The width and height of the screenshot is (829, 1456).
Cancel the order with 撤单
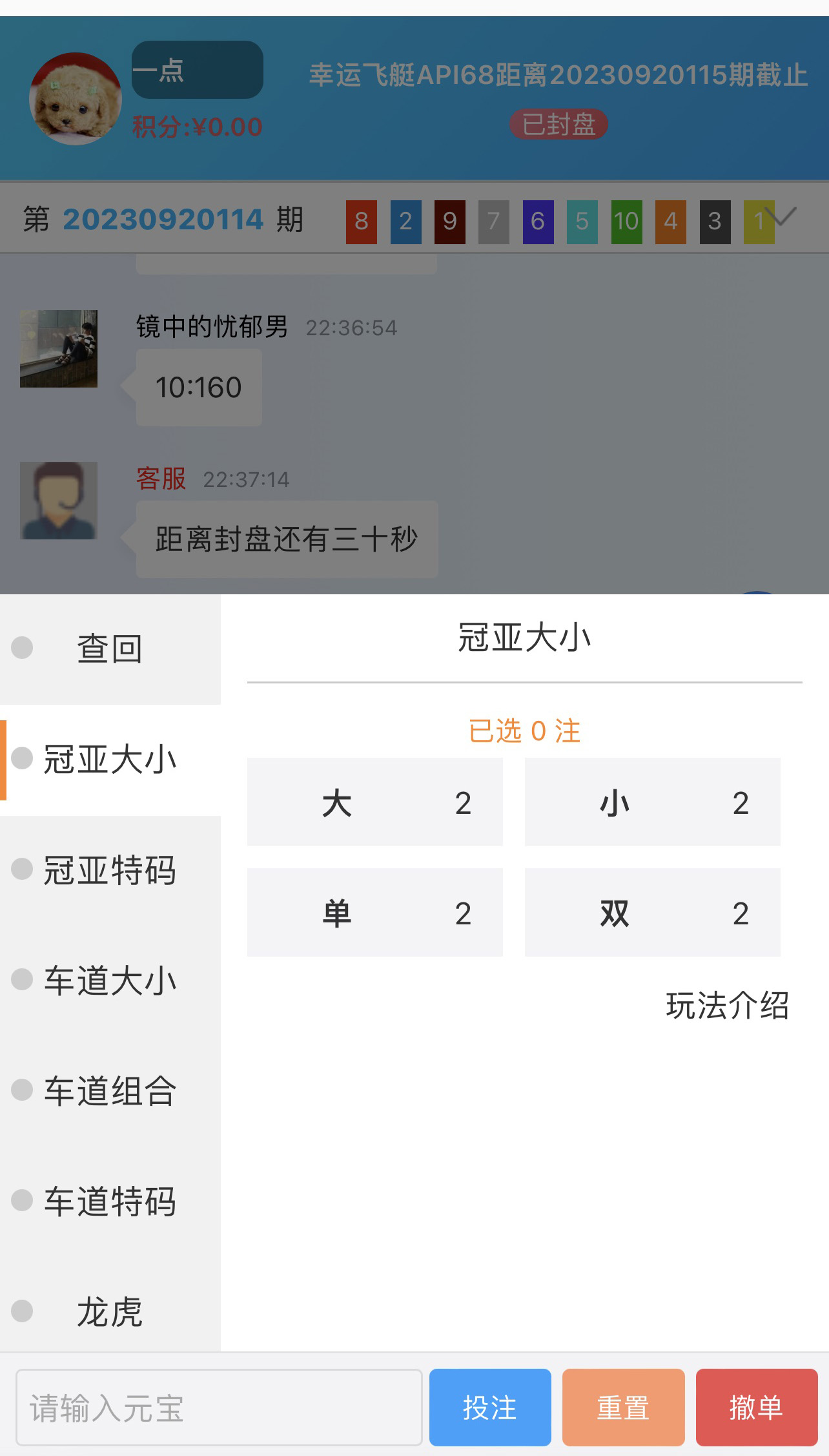[756, 1408]
